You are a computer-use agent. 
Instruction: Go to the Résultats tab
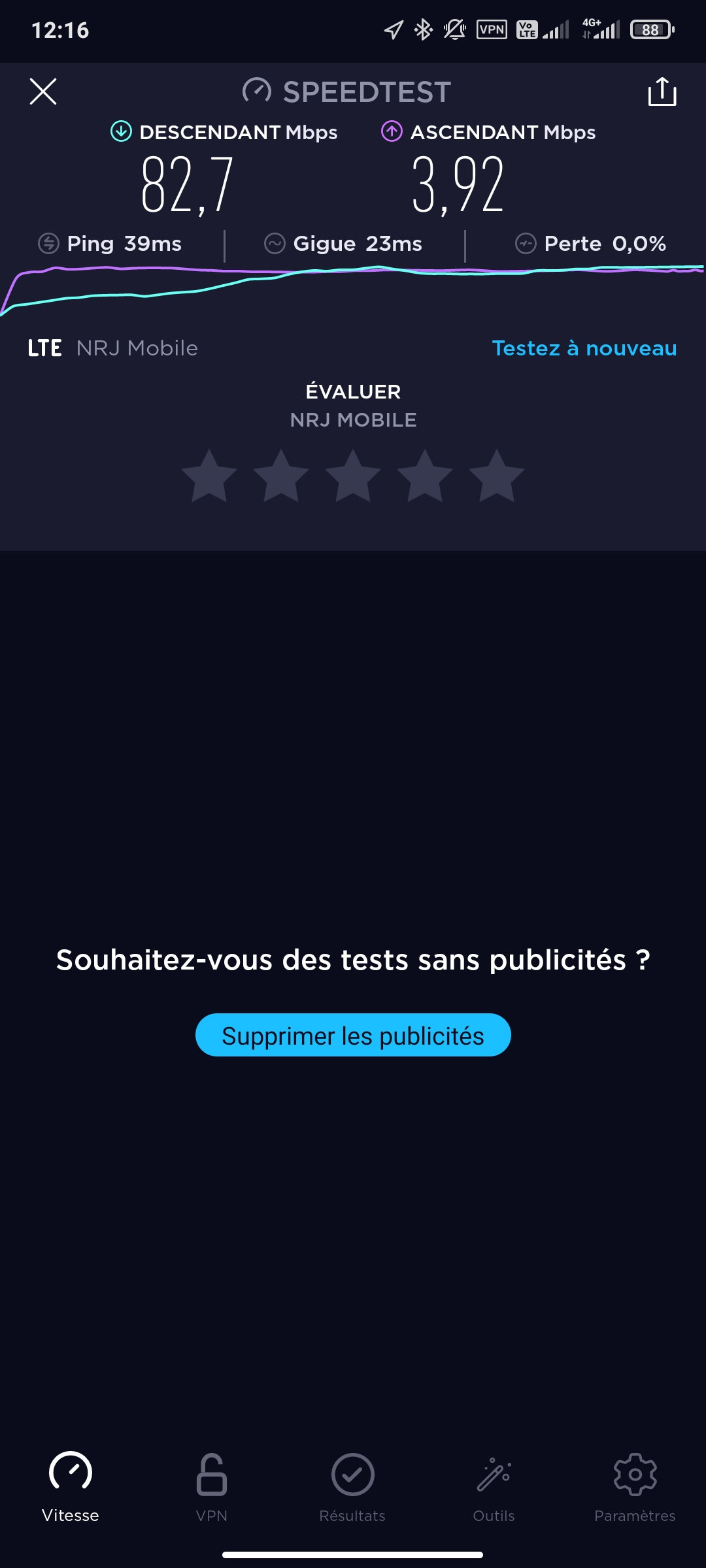pos(352,1484)
